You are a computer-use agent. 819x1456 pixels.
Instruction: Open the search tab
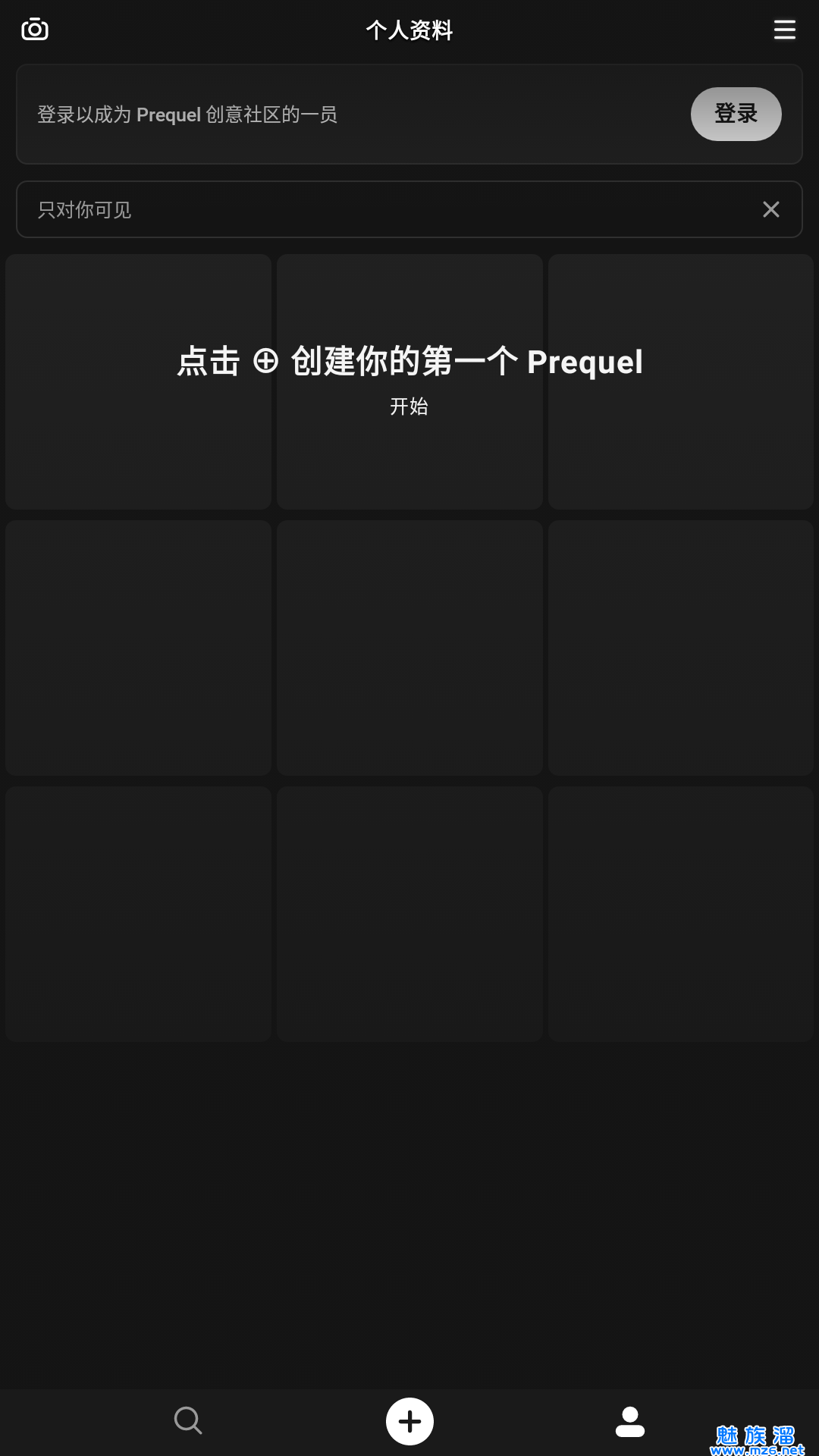pos(188,1420)
